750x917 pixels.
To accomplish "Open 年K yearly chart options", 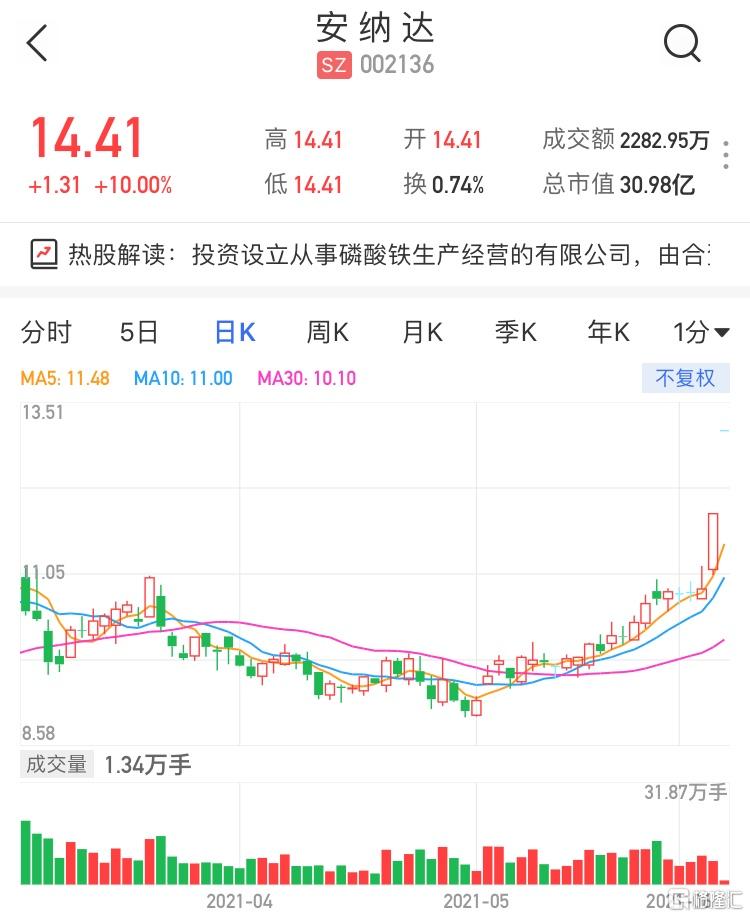I will click(x=607, y=331).
